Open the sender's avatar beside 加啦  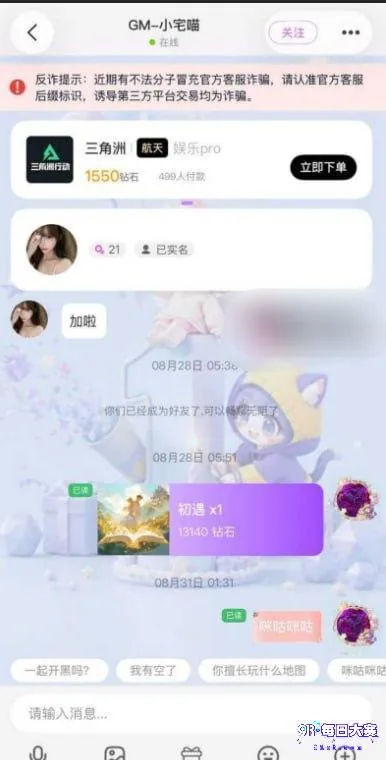tap(30, 319)
